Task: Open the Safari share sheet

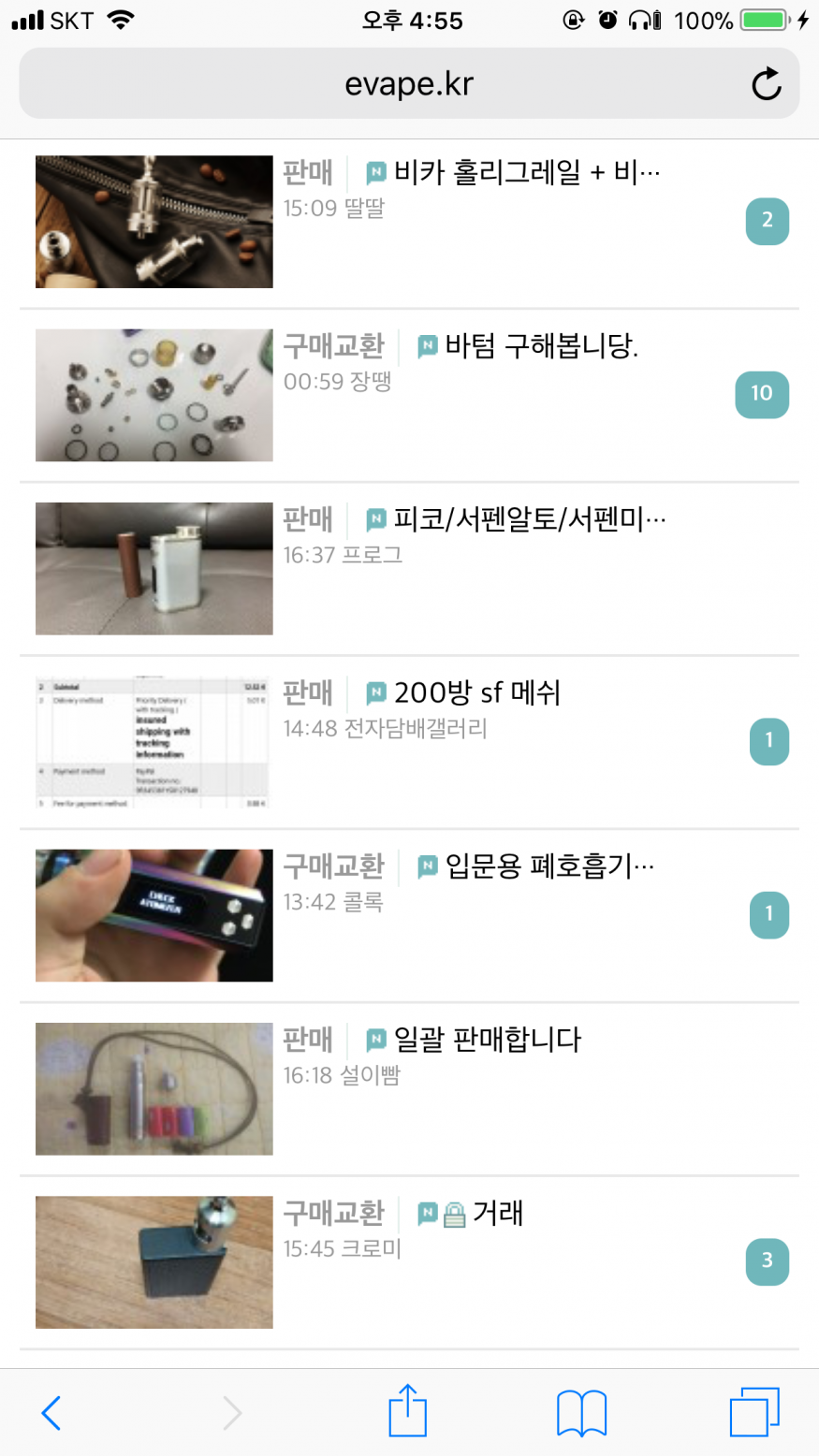Action: click(408, 1411)
